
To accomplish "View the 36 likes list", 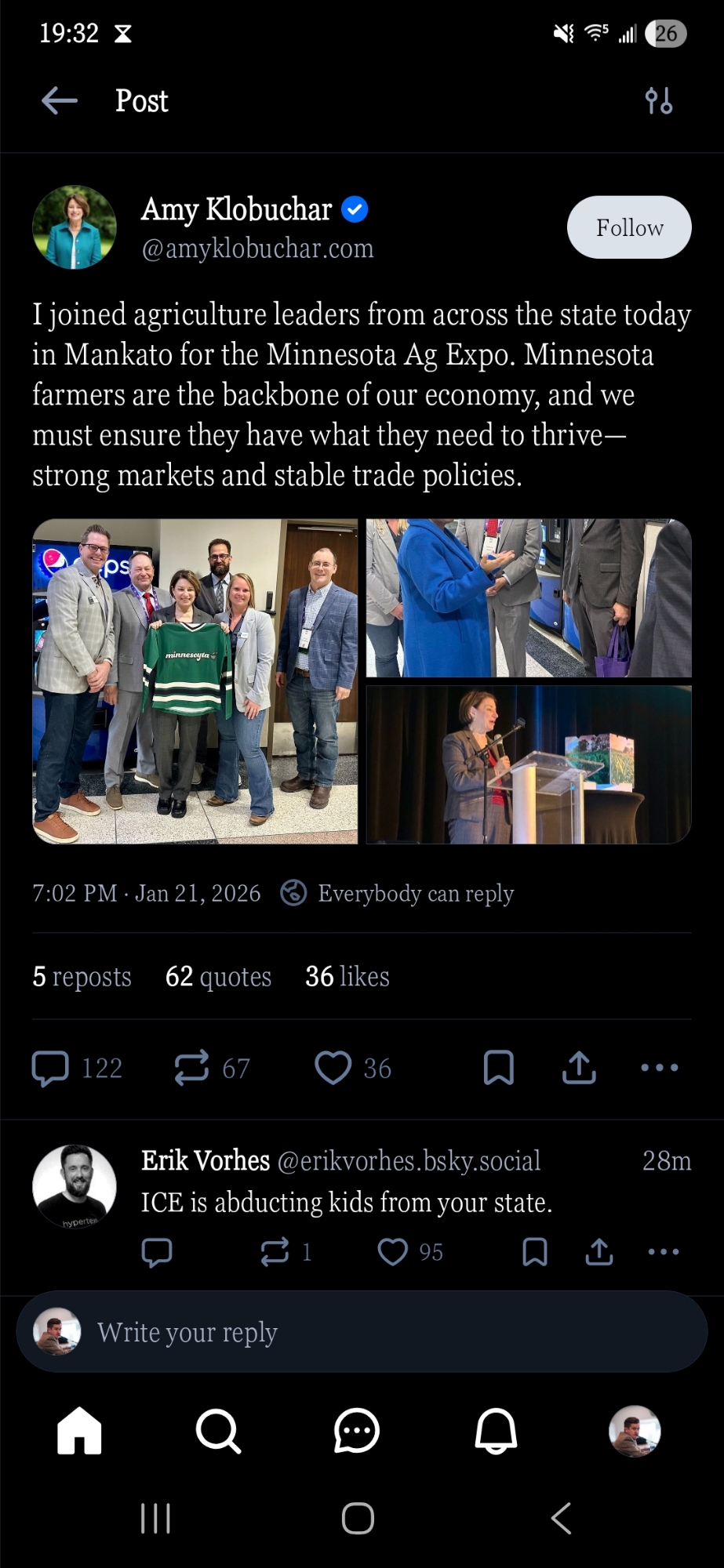I will pyautogui.click(x=347, y=976).
